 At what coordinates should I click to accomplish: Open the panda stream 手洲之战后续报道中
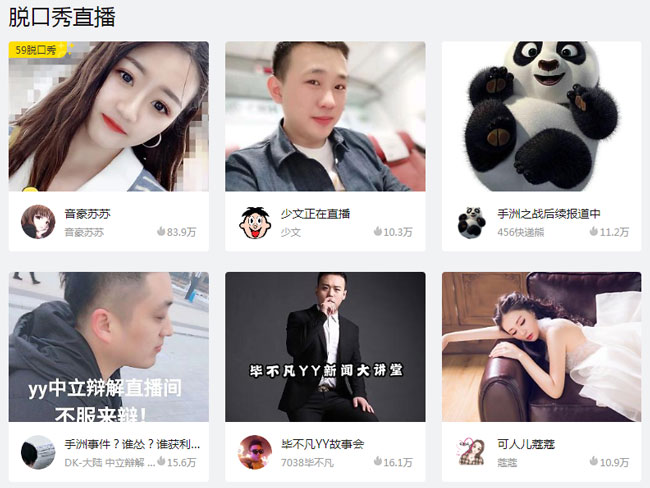[x=541, y=117]
